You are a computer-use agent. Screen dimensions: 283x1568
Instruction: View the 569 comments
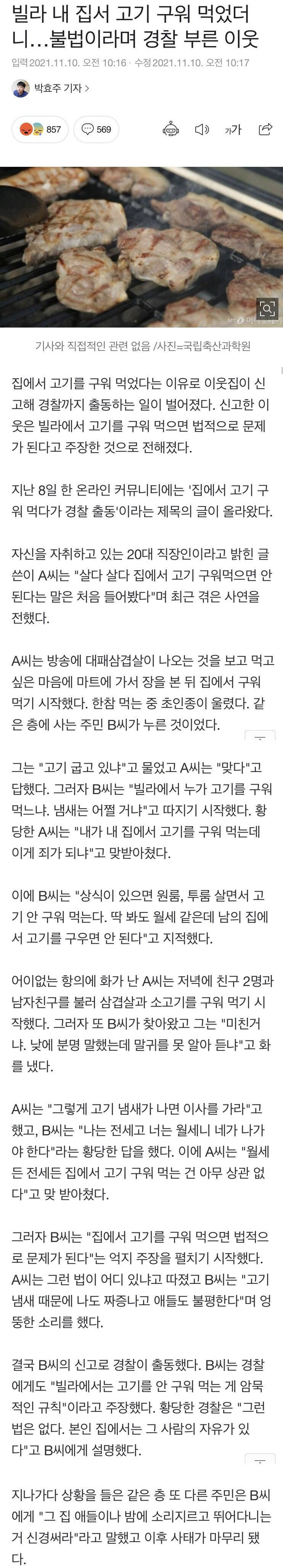(96, 129)
